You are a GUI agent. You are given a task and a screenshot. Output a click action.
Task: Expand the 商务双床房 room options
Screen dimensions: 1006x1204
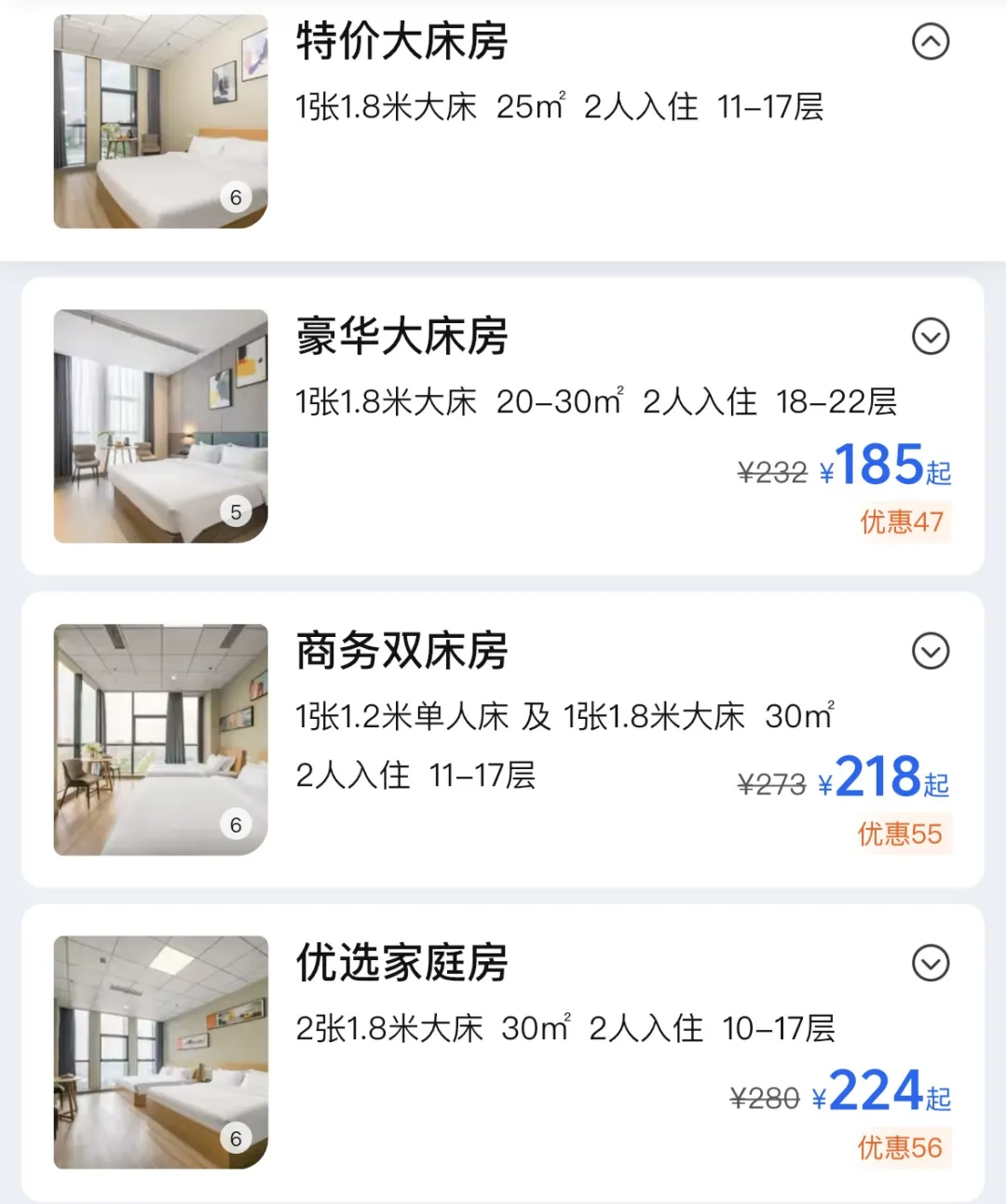tap(930, 651)
